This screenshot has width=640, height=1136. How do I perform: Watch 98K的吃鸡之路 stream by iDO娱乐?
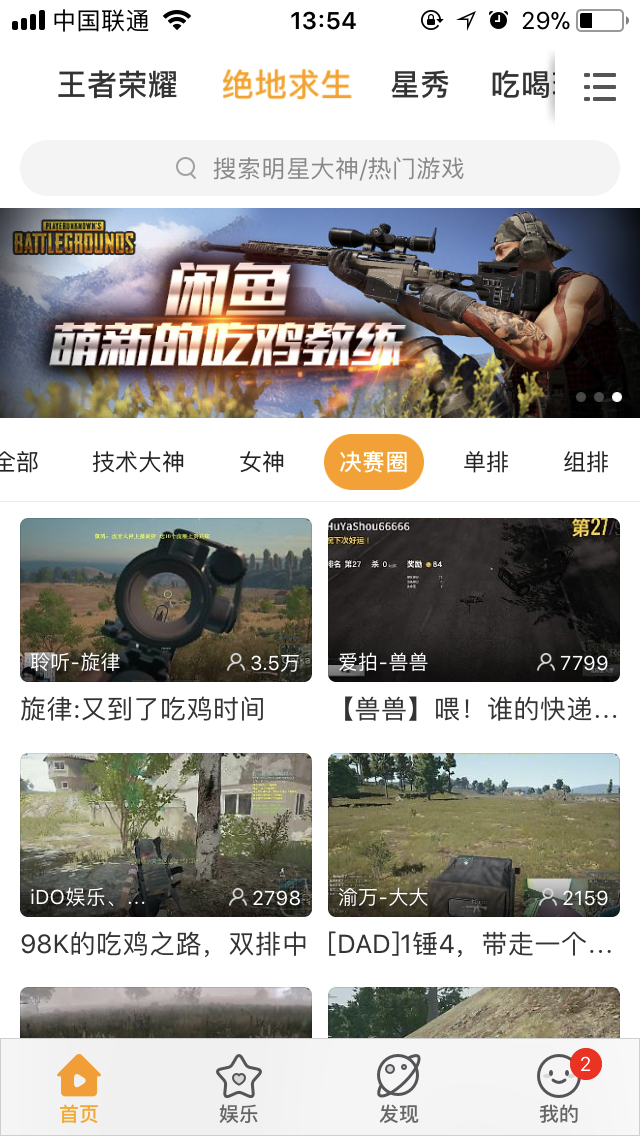166,834
